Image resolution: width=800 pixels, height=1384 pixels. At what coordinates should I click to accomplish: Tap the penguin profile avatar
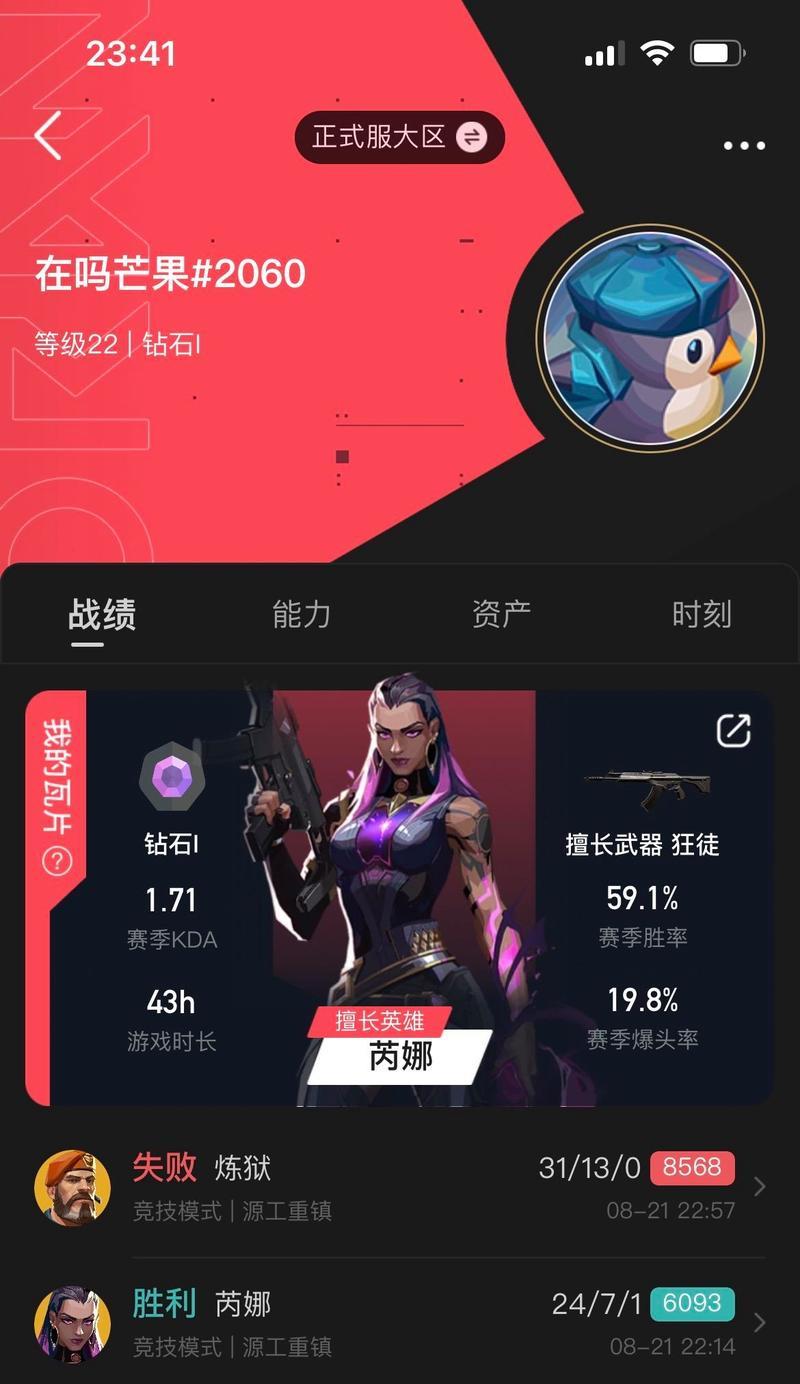tap(650, 338)
